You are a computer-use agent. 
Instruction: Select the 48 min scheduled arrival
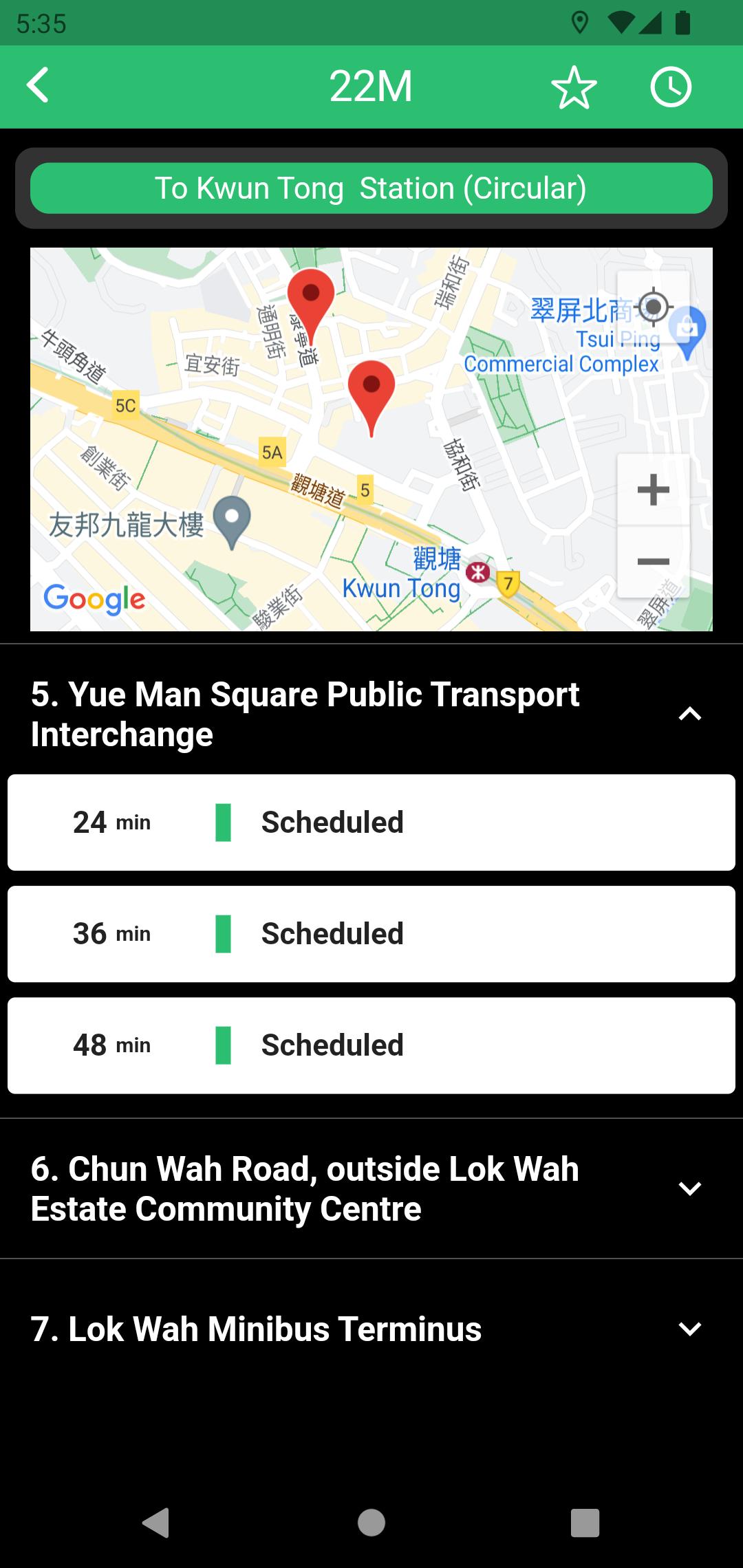click(x=371, y=1045)
